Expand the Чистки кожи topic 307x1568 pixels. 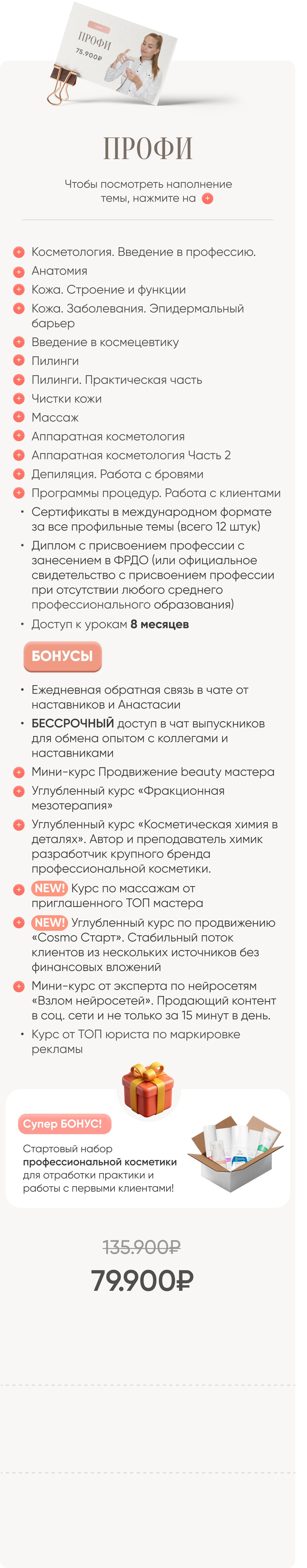coord(19,399)
